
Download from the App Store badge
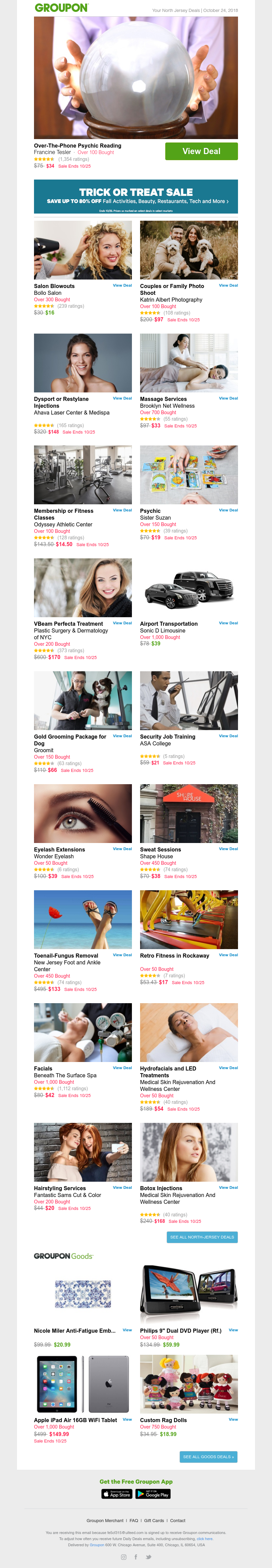coord(117,1489)
